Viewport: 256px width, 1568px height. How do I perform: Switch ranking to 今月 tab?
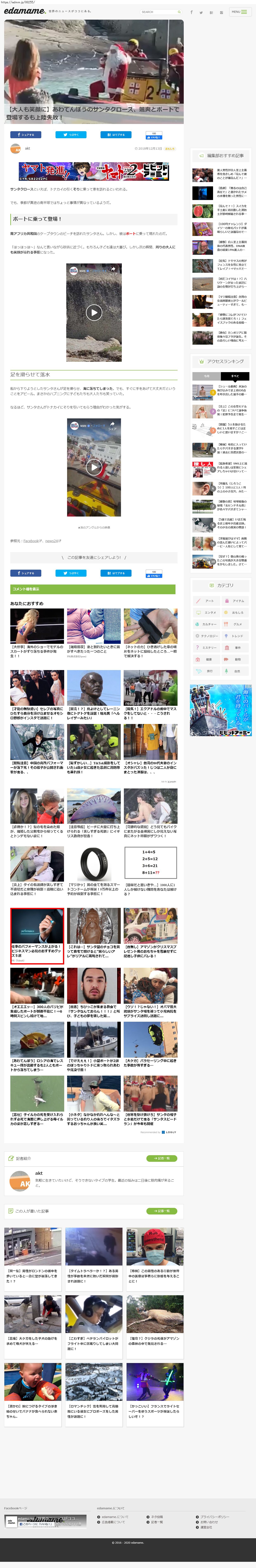pyautogui.click(x=206, y=376)
